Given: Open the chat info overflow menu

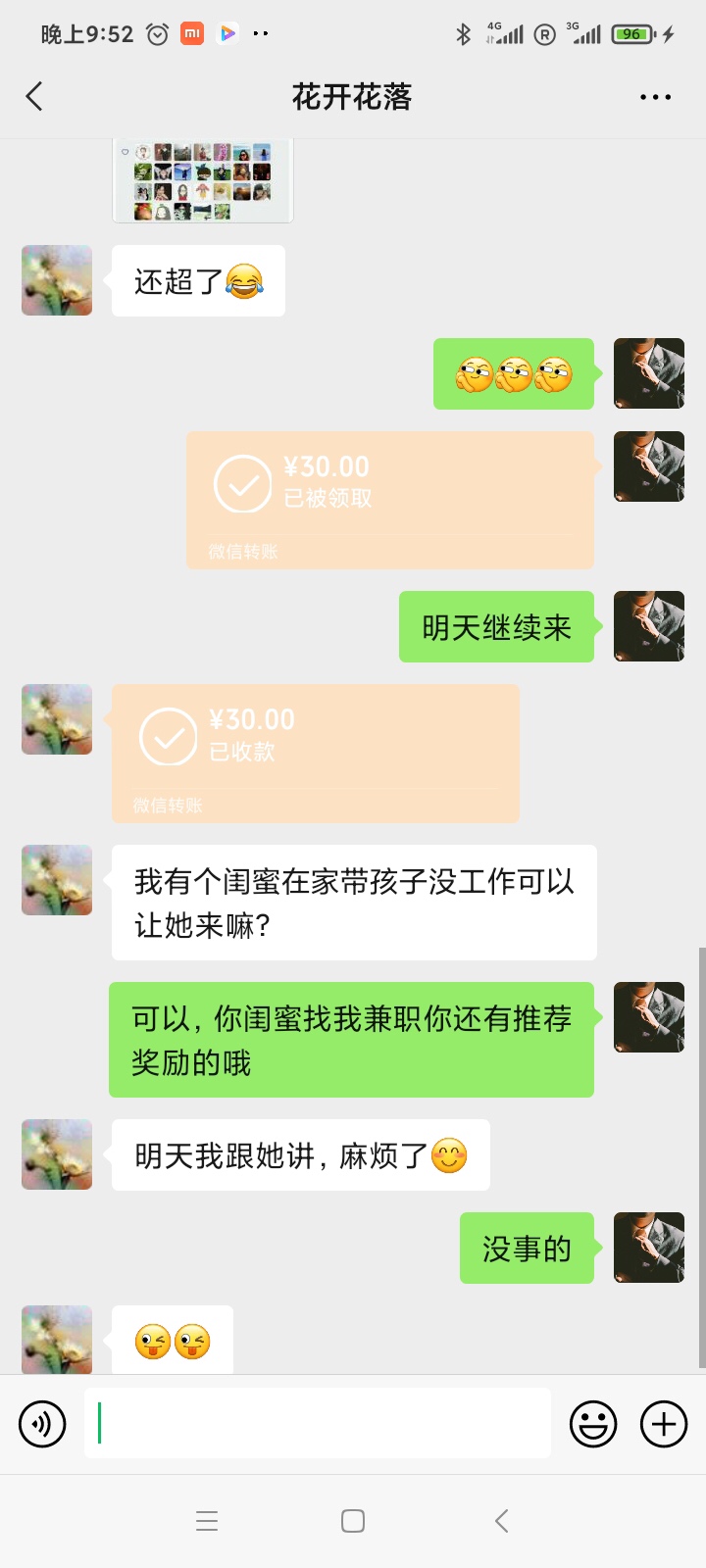Looking at the screenshot, I should click(655, 97).
